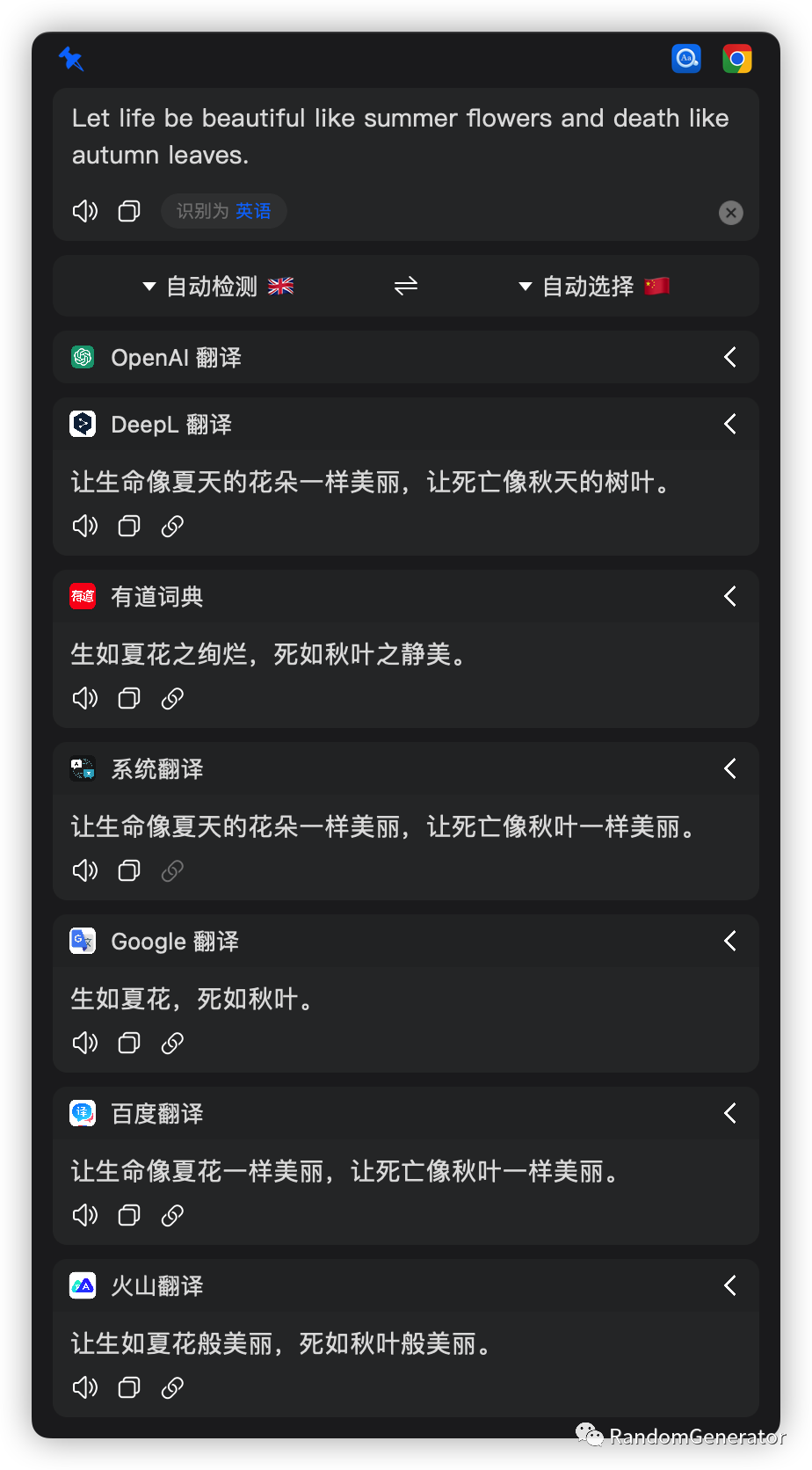Image resolution: width=812 pixels, height=1470 pixels.
Task: Play pronunciation of the source English sentence
Action: tap(84, 211)
